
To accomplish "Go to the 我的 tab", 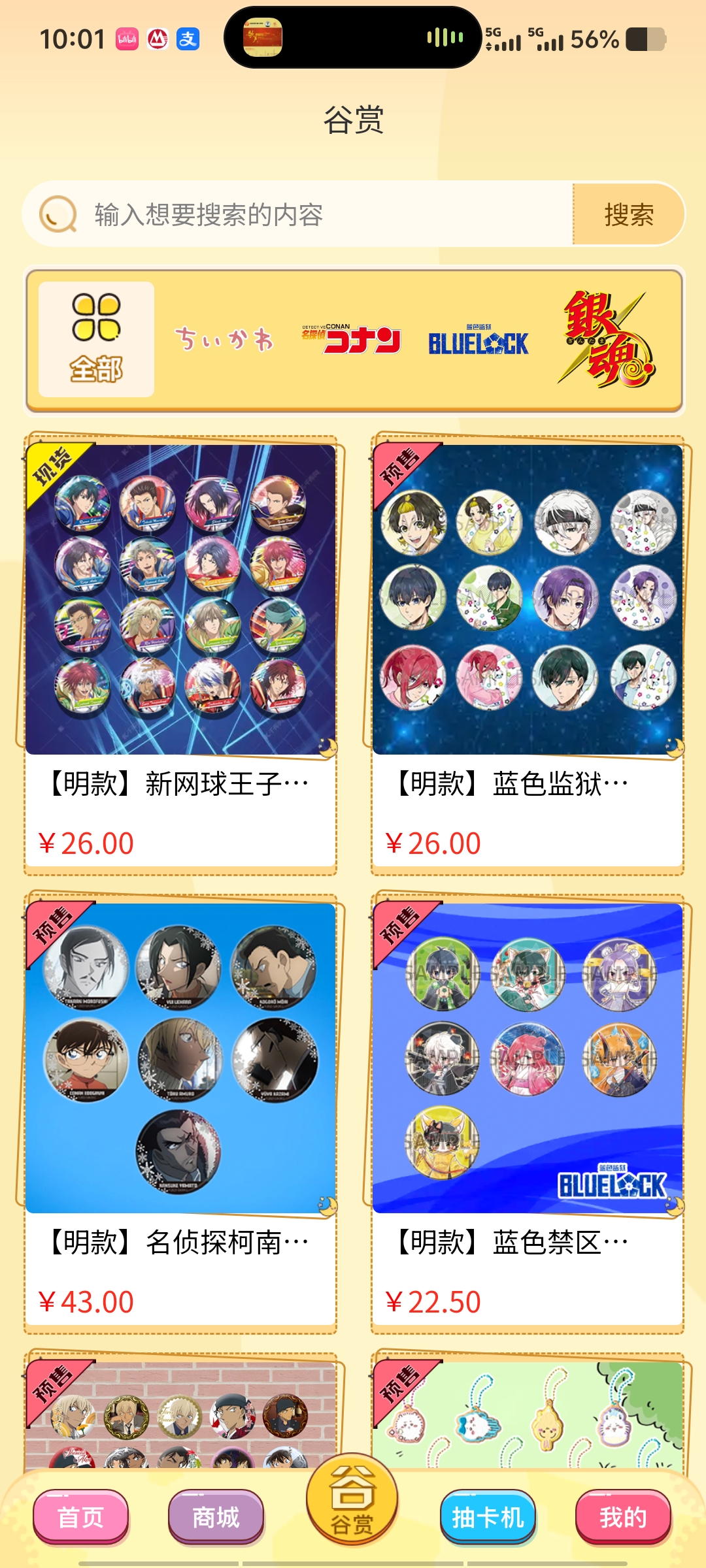I will (x=624, y=1516).
